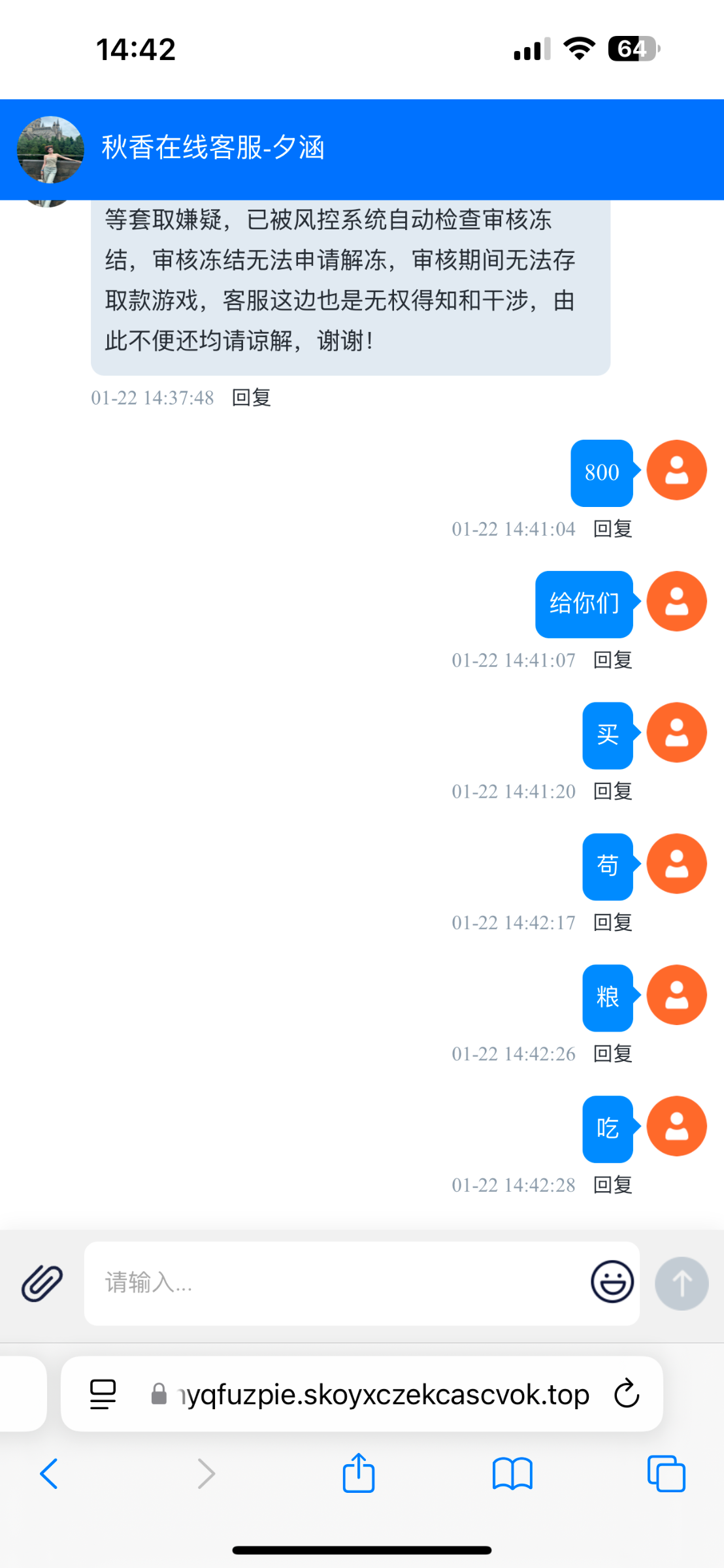The height and width of the screenshot is (1568, 724).
Task: Reply to the 给你们 message
Action: (x=612, y=660)
